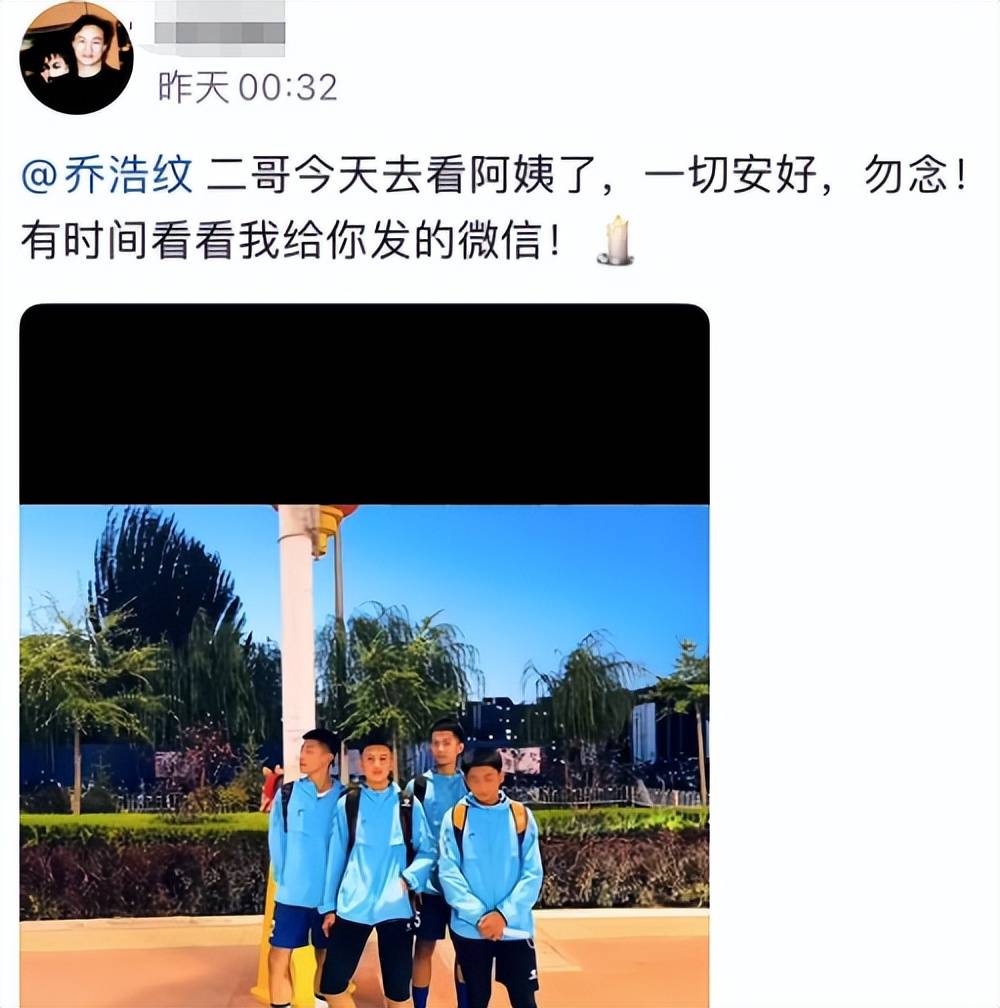
Task: Open the poster's profile avatar
Action: pos(76,58)
